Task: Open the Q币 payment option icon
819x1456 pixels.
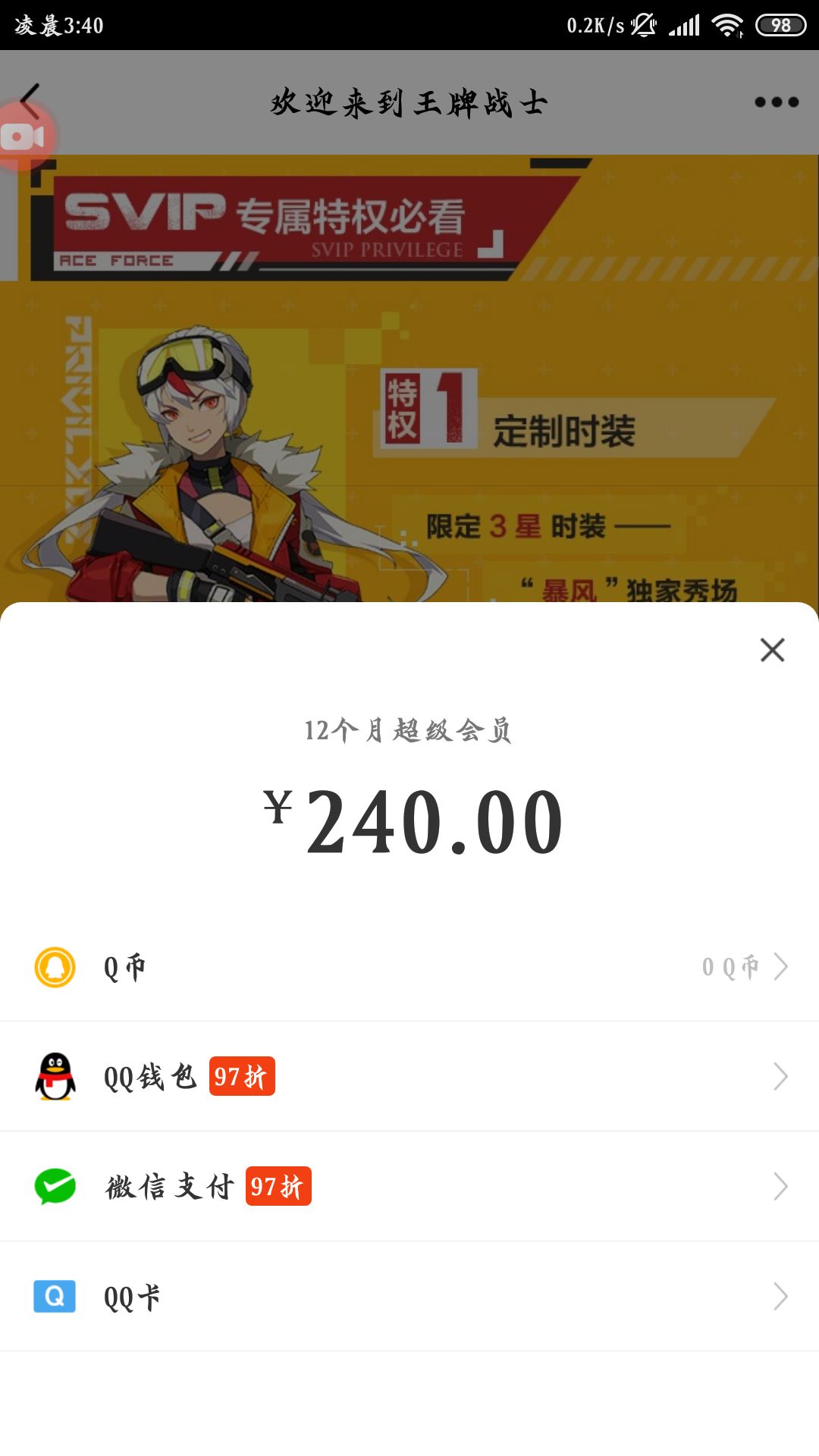Action: [53, 966]
